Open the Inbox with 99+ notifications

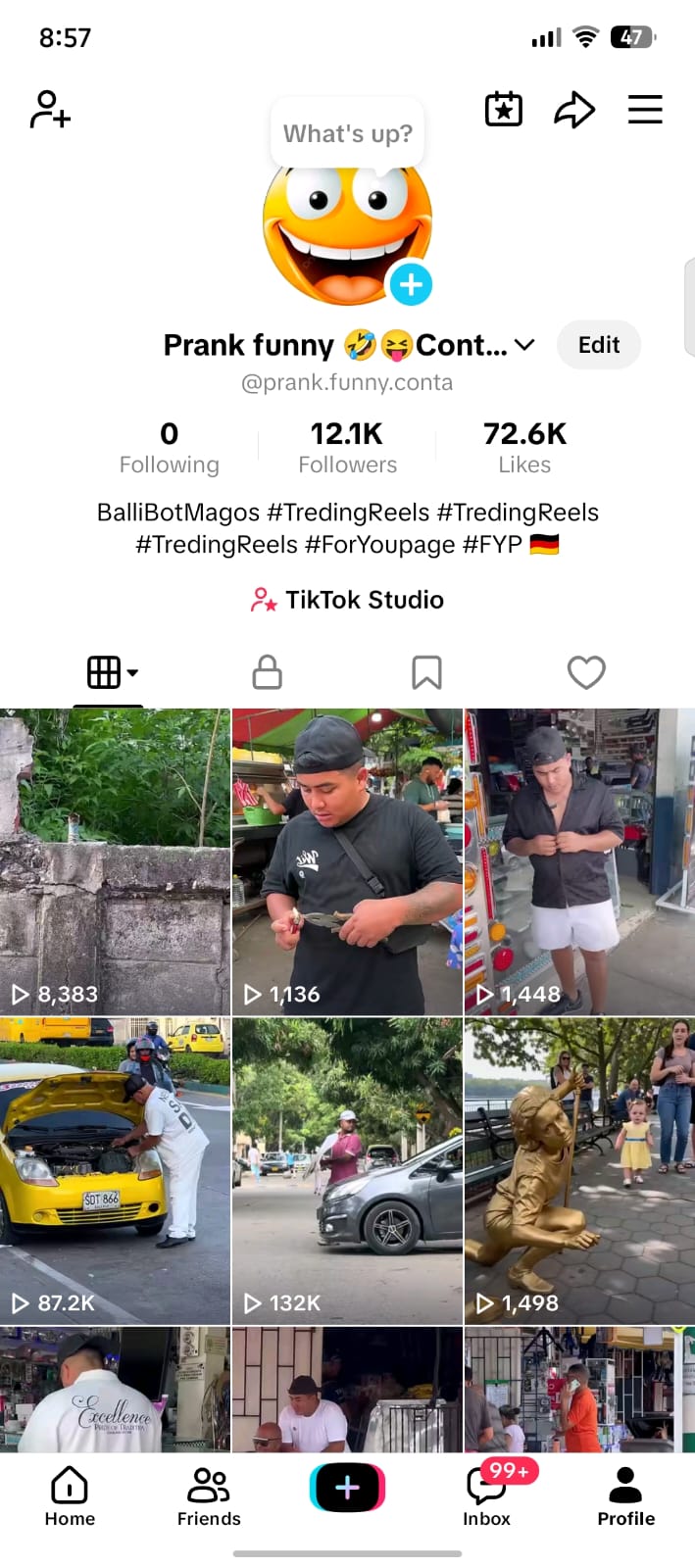tap(487, 1496)
